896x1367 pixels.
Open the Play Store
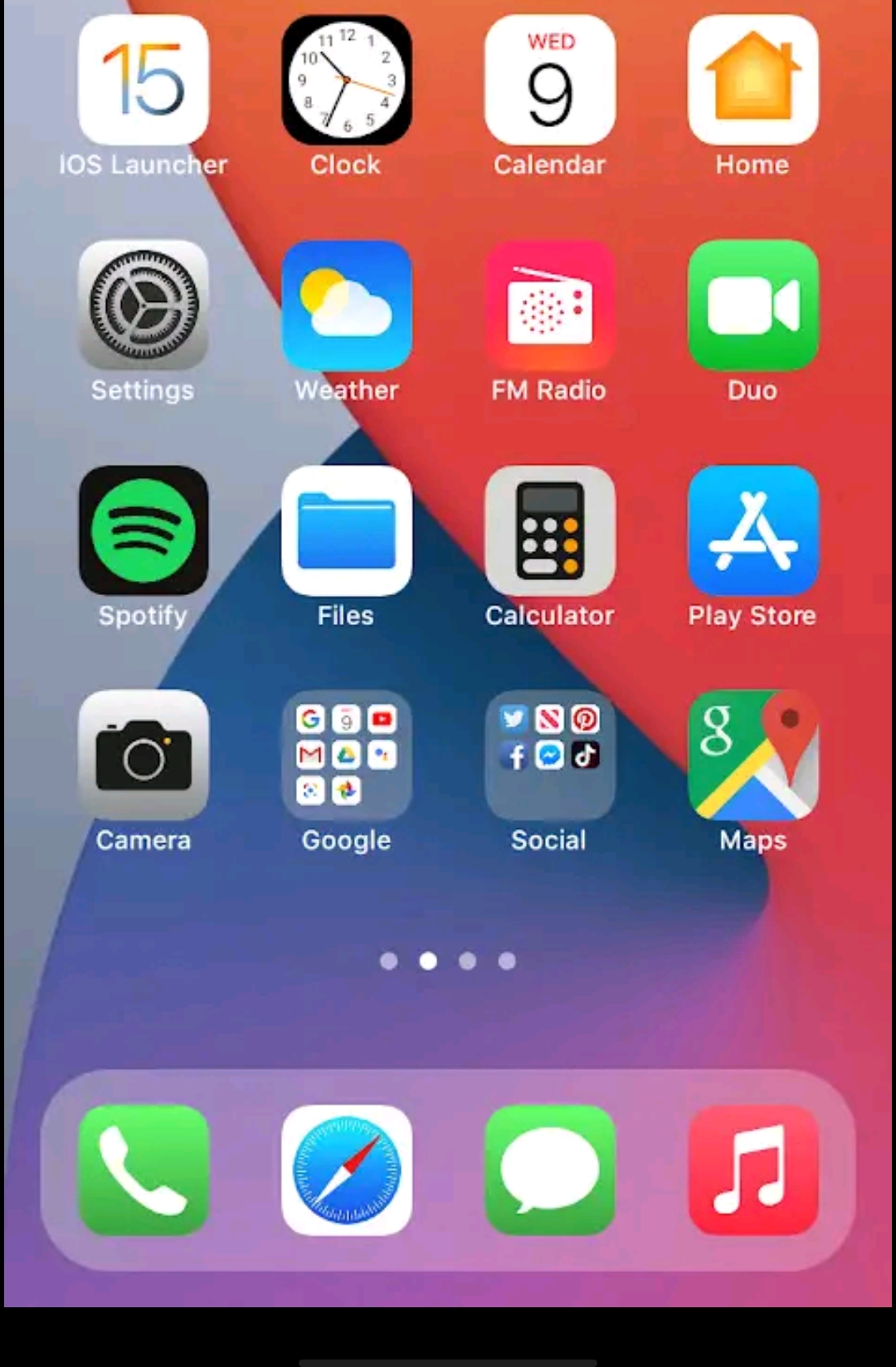(x=752, y=530)
